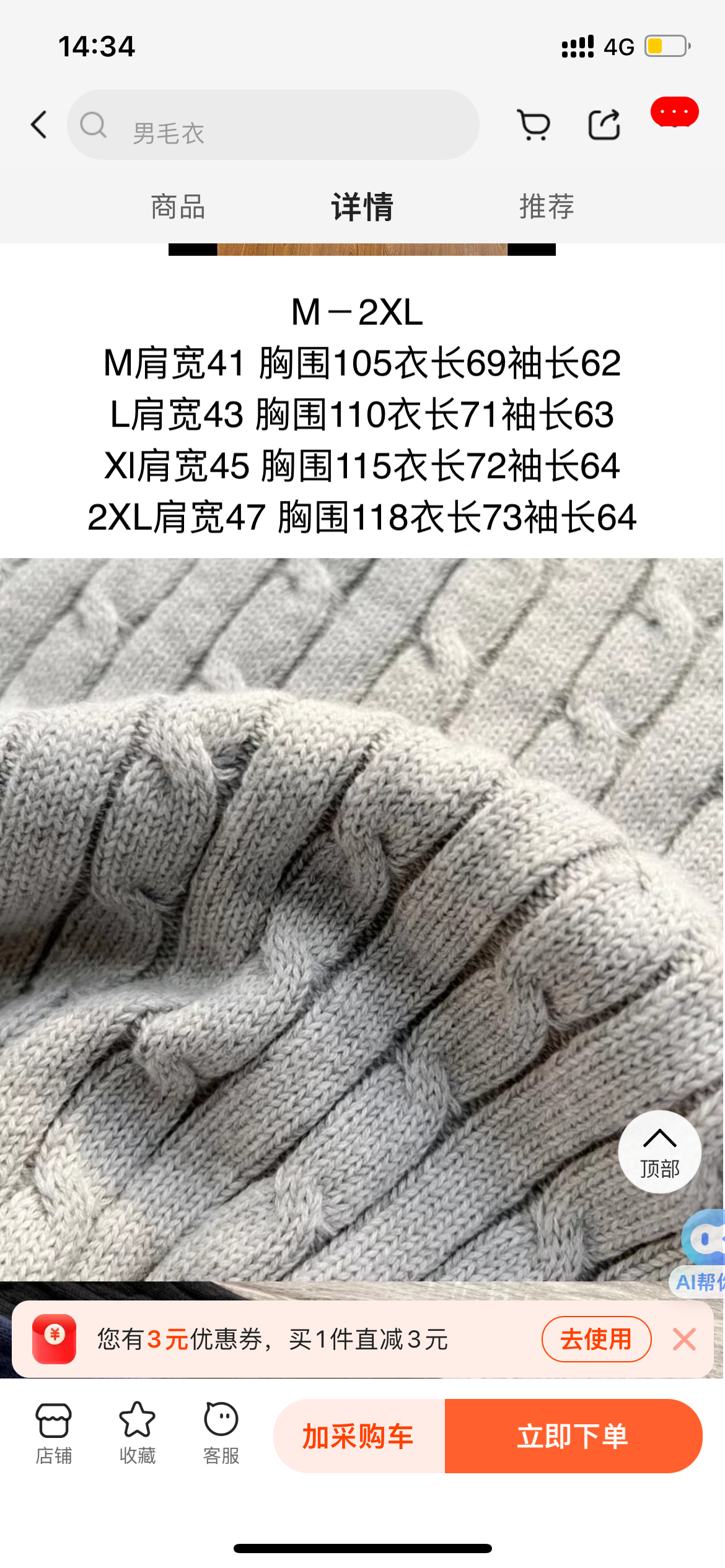Select the 详情 tab
The height and width of the screenshot is (1568, 725).
click(x=362, y=207)
